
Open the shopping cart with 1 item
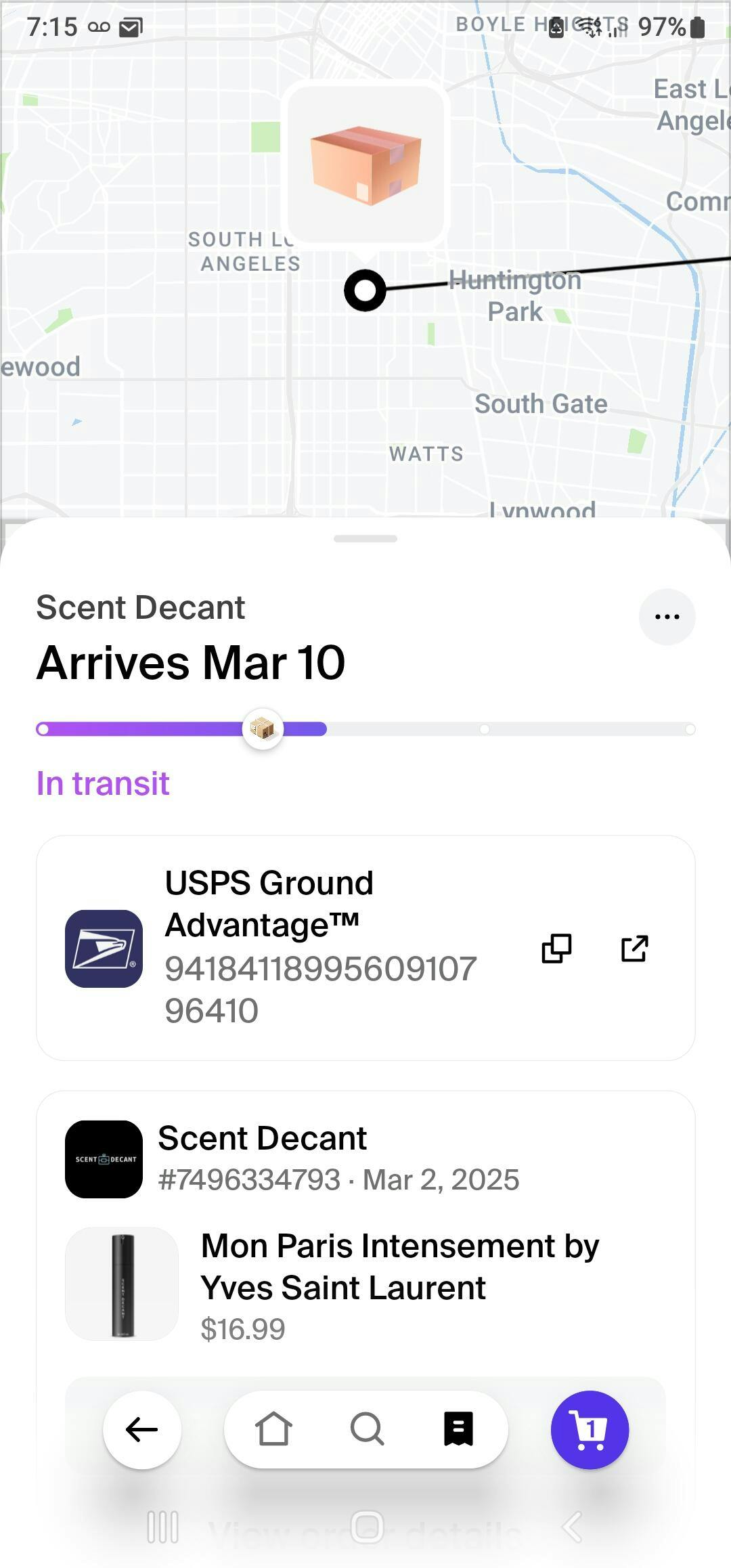click(590, 1429)
